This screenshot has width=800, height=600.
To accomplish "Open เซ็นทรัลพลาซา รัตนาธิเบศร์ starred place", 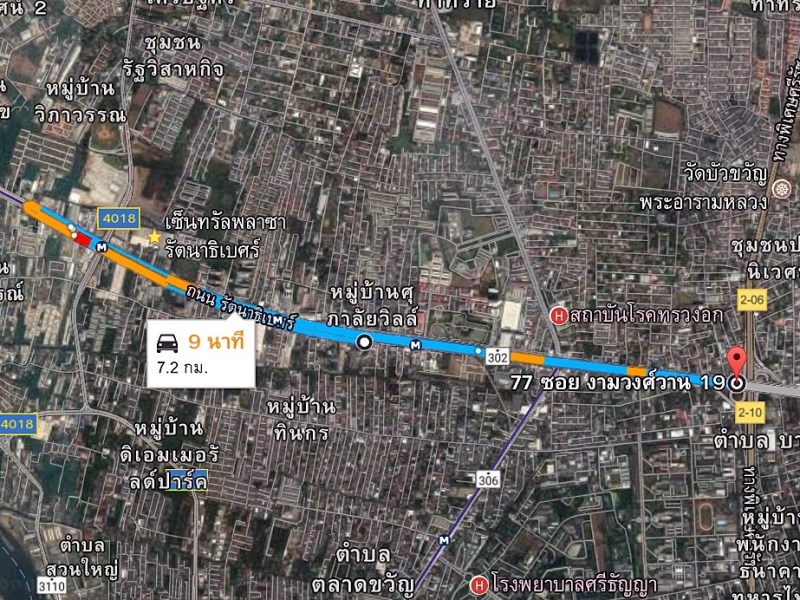I will point(154,237).
